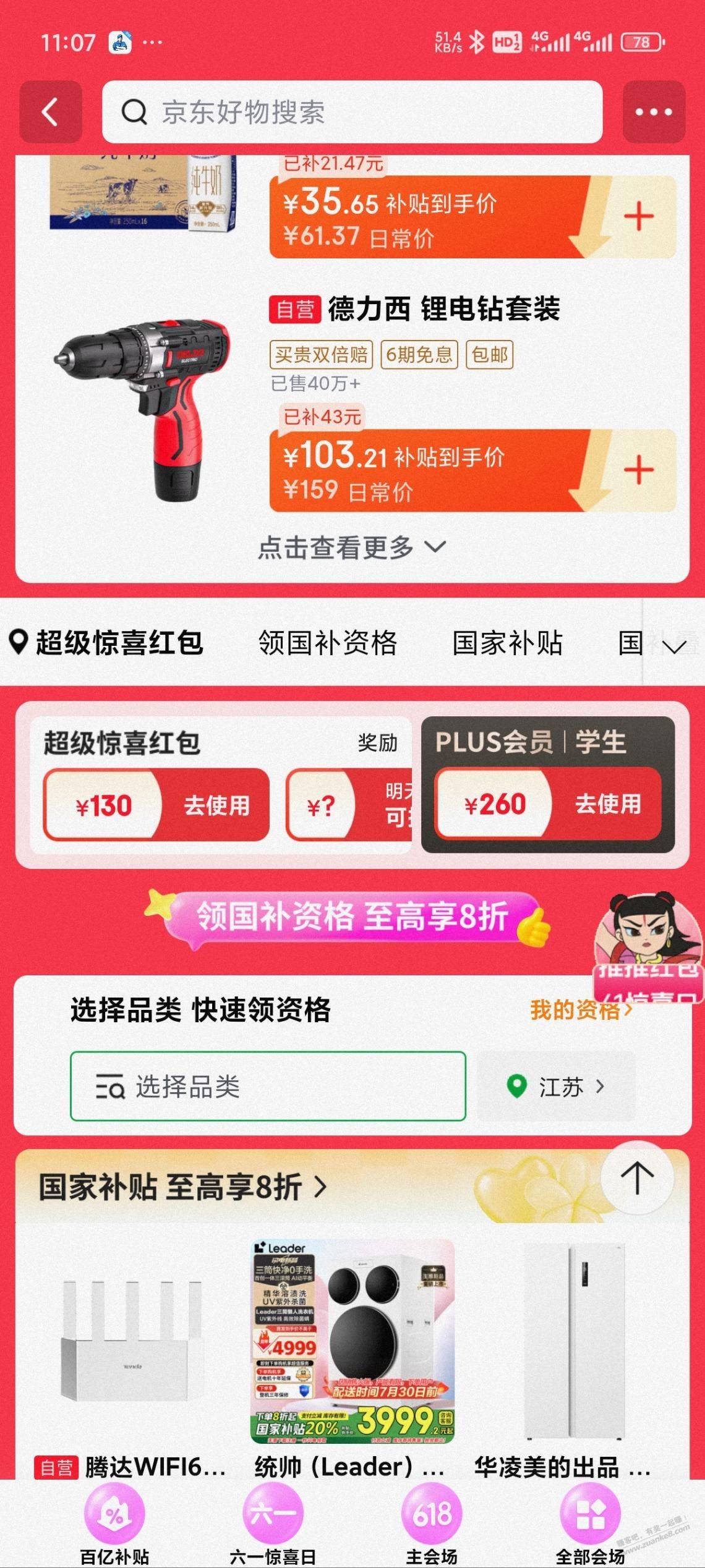Screen dimensions: 705x1568
Task: Open 我的资格 link
Action: click(580, 1010)
